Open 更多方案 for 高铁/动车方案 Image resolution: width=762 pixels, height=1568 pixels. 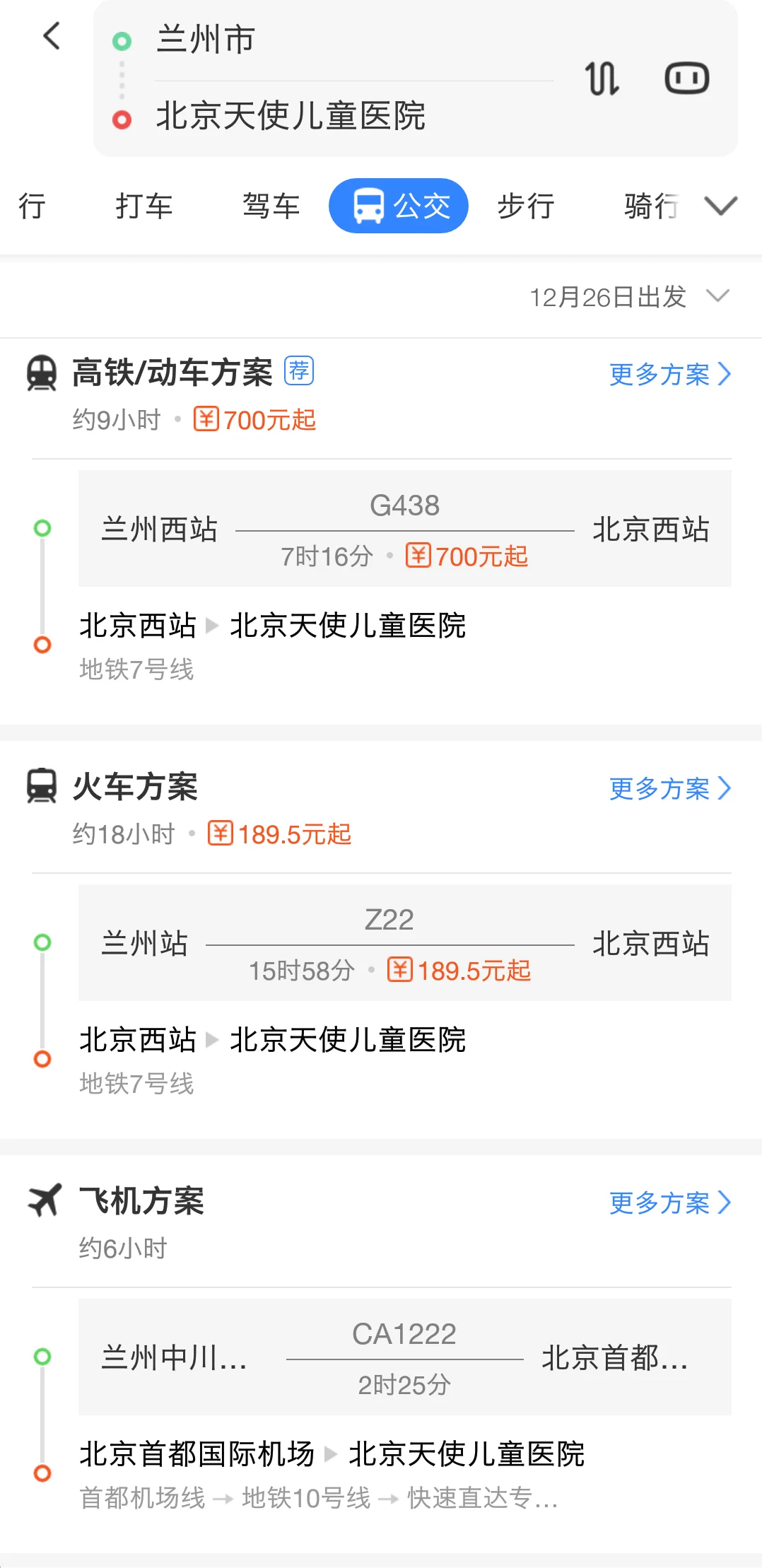669,375
